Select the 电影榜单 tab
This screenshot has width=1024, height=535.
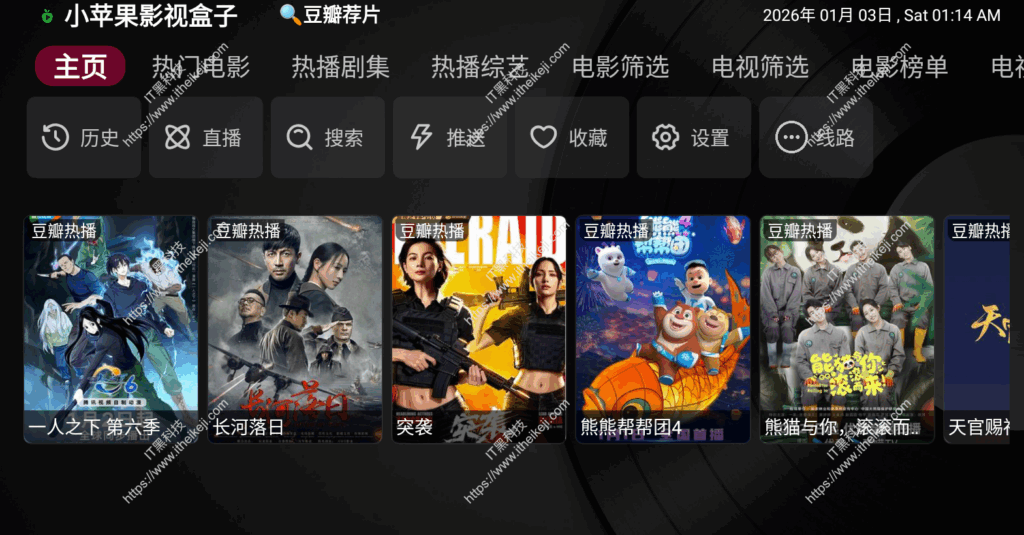[899, 67]
